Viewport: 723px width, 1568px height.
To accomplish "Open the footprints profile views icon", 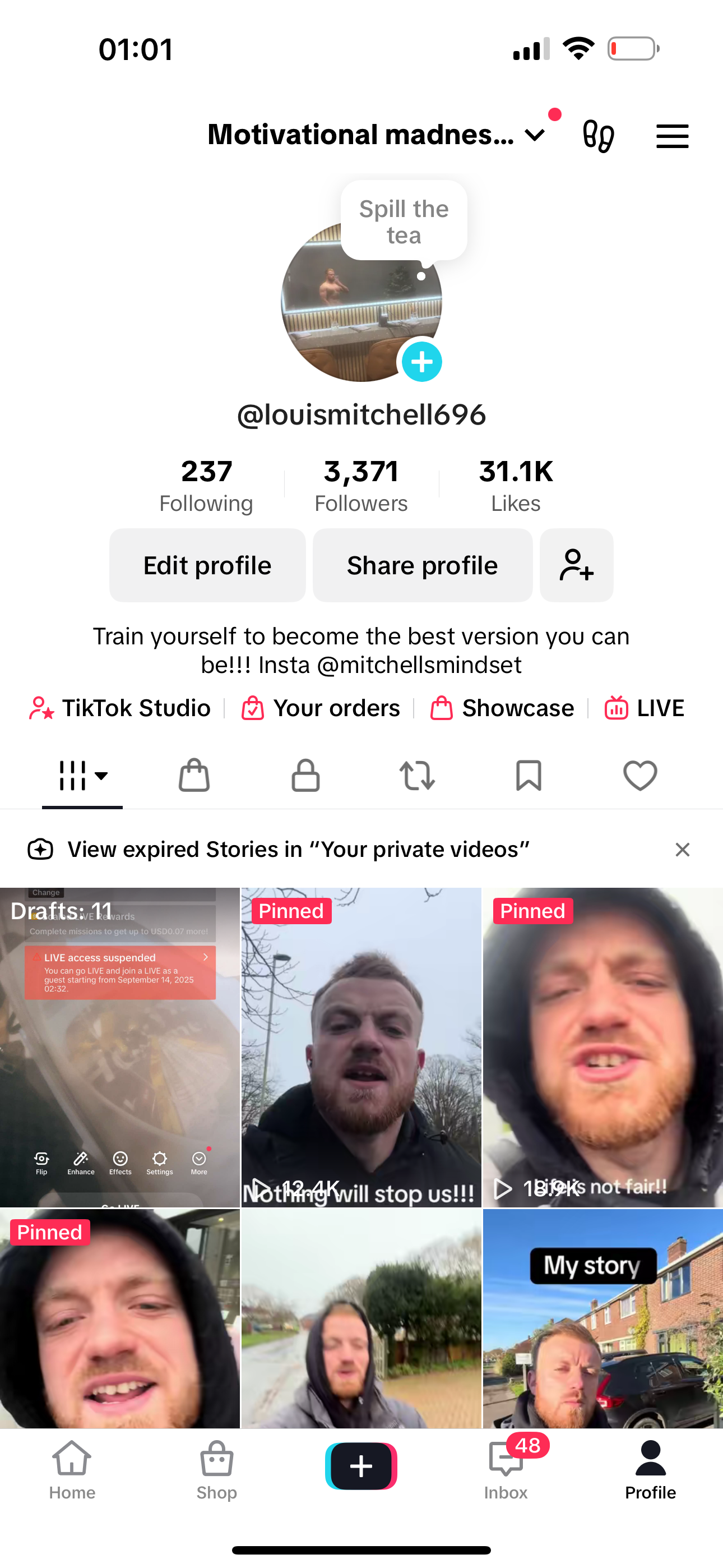I will (x=598, y=136).
